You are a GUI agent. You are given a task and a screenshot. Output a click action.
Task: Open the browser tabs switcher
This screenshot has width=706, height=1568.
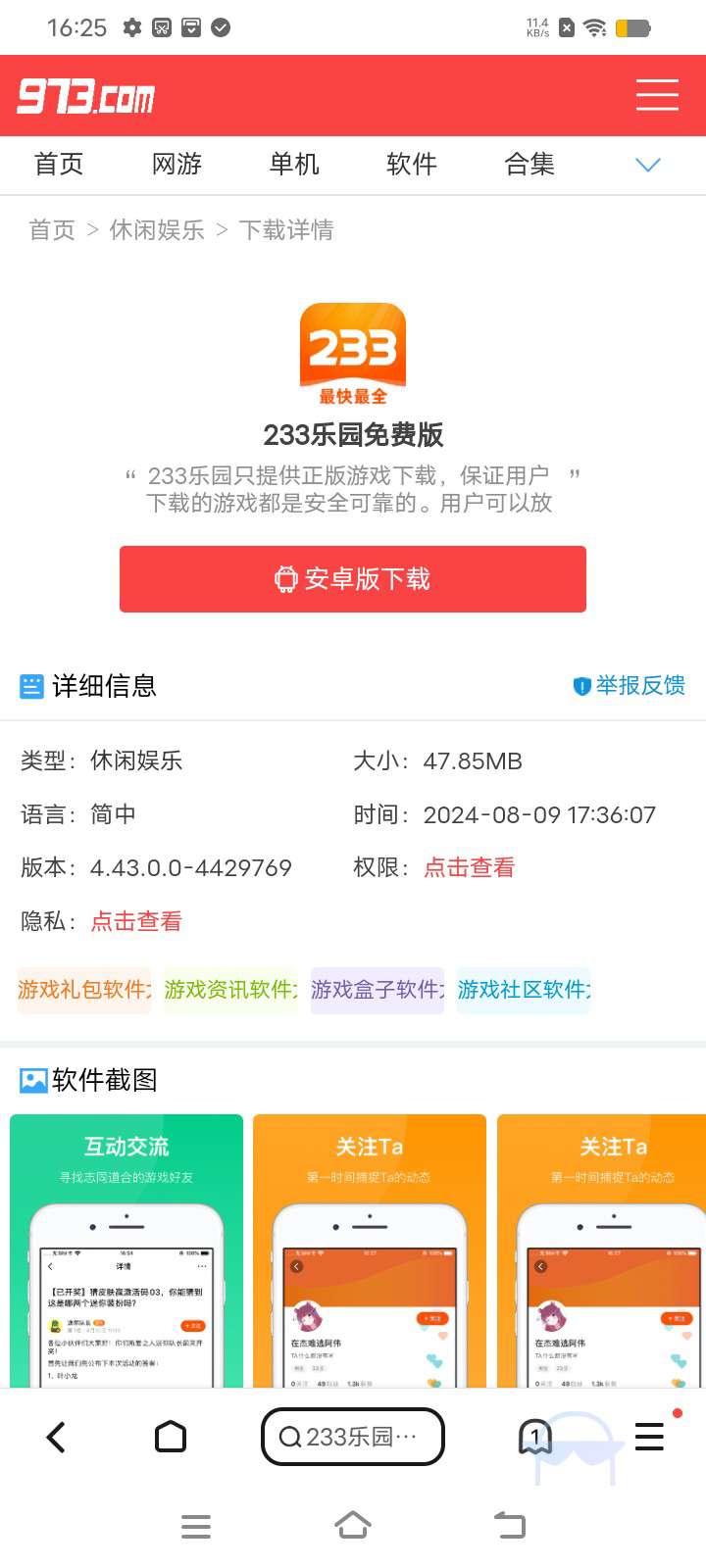(534, 1437)
